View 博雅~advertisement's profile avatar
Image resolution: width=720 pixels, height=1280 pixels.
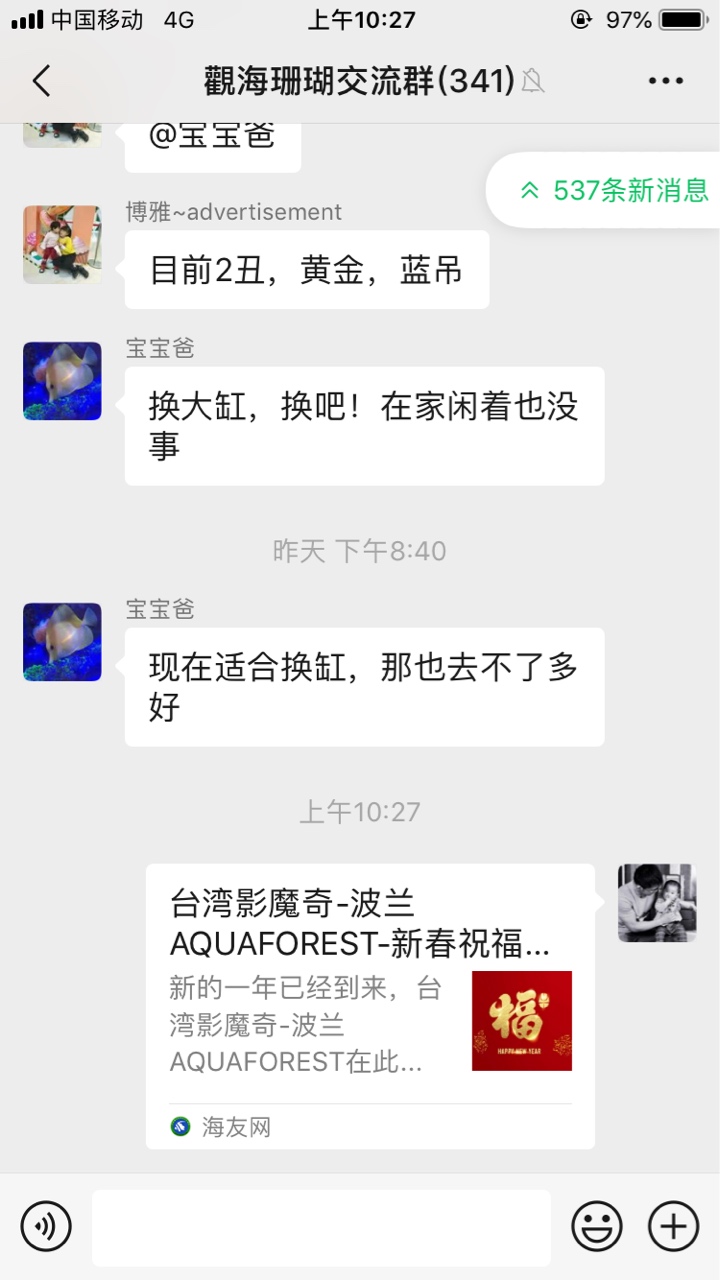click(62, 245)
